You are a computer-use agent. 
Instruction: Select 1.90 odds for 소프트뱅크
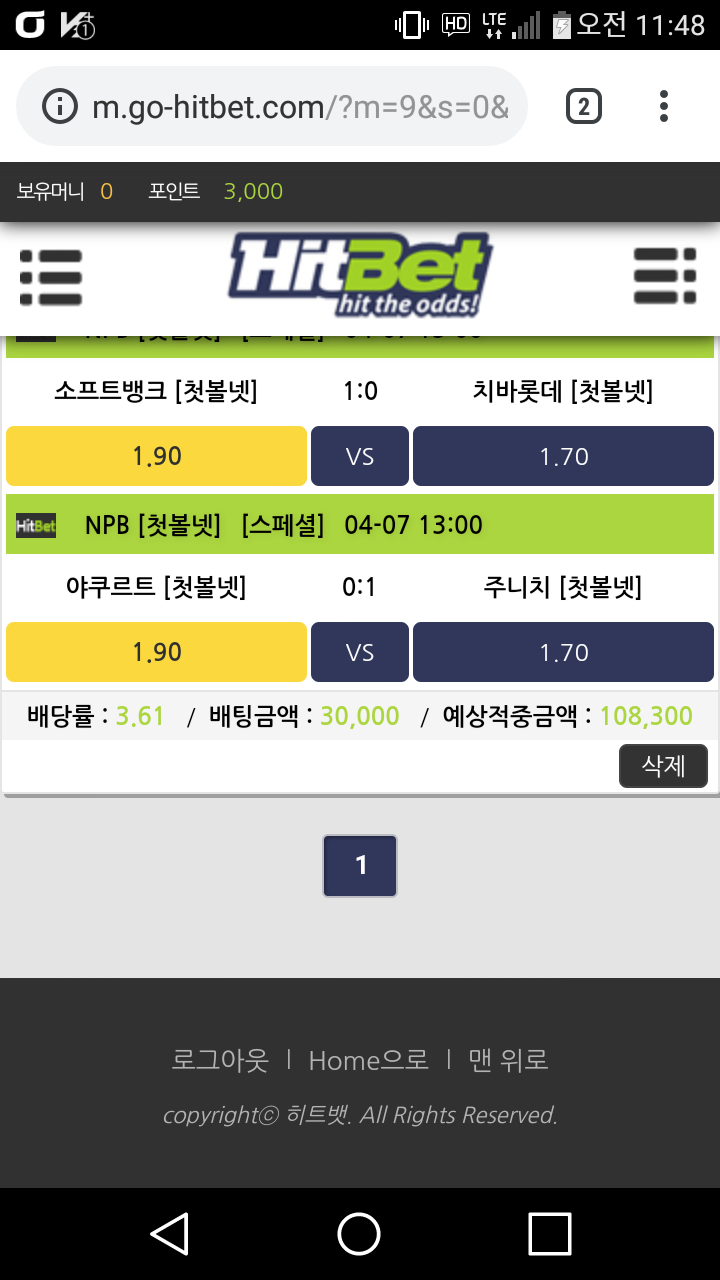coord(157,456)
